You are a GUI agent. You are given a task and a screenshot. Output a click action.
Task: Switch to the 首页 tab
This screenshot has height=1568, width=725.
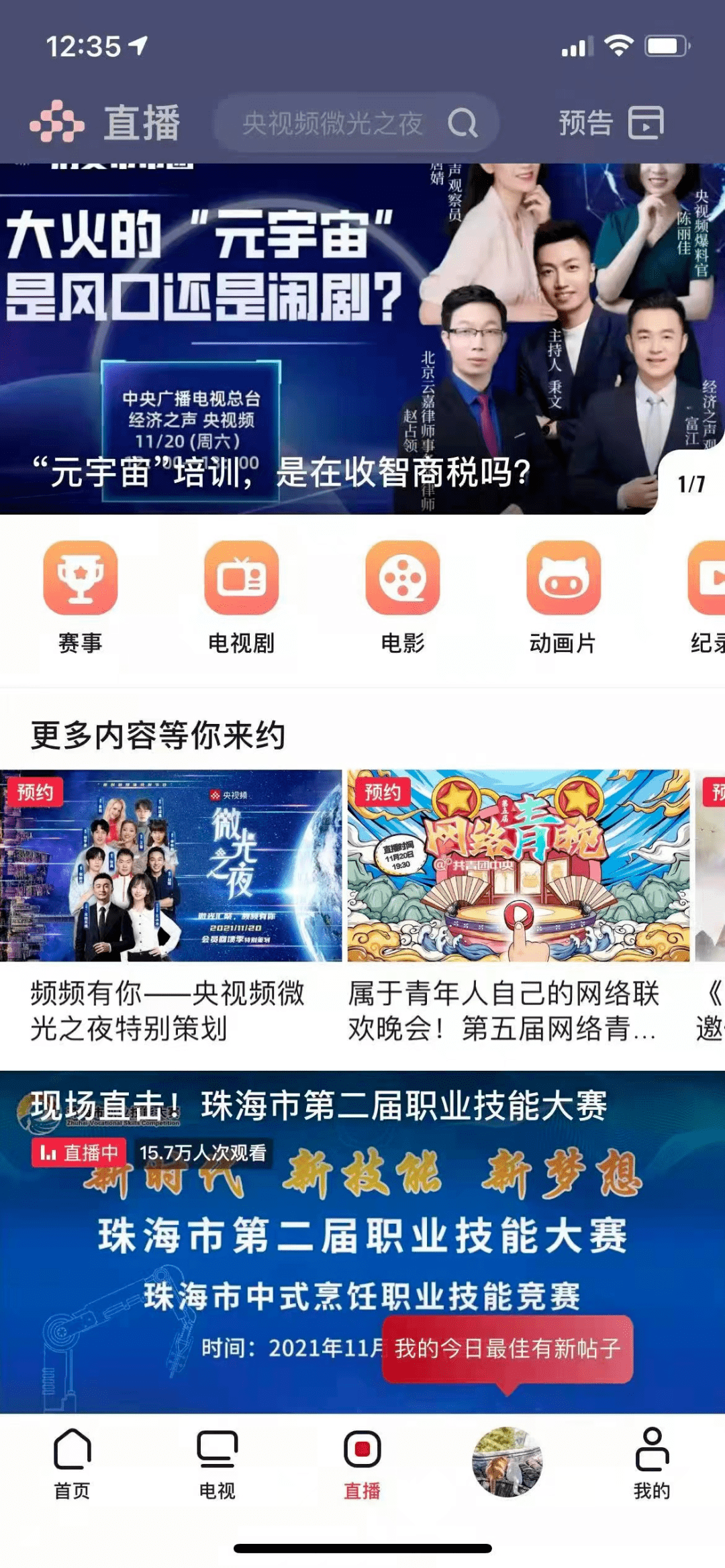pos(72,1463)
